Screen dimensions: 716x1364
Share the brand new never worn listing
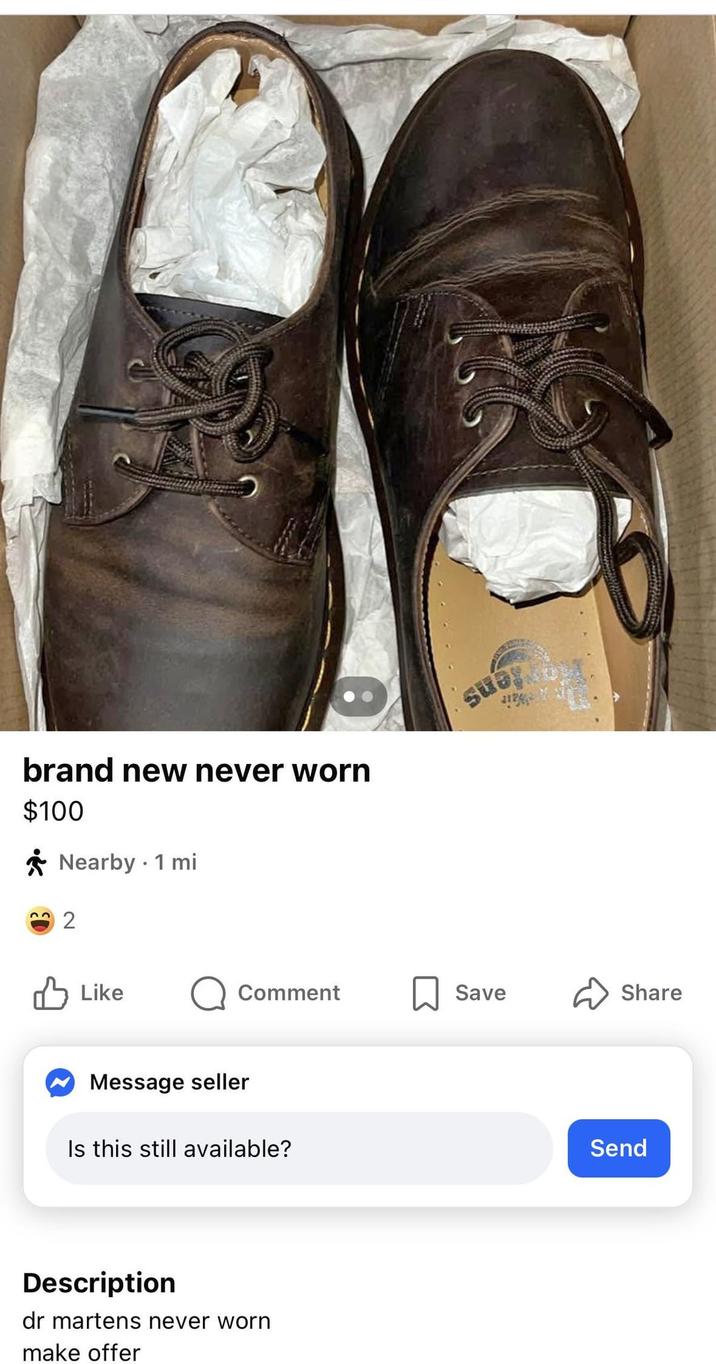point(628,993)
